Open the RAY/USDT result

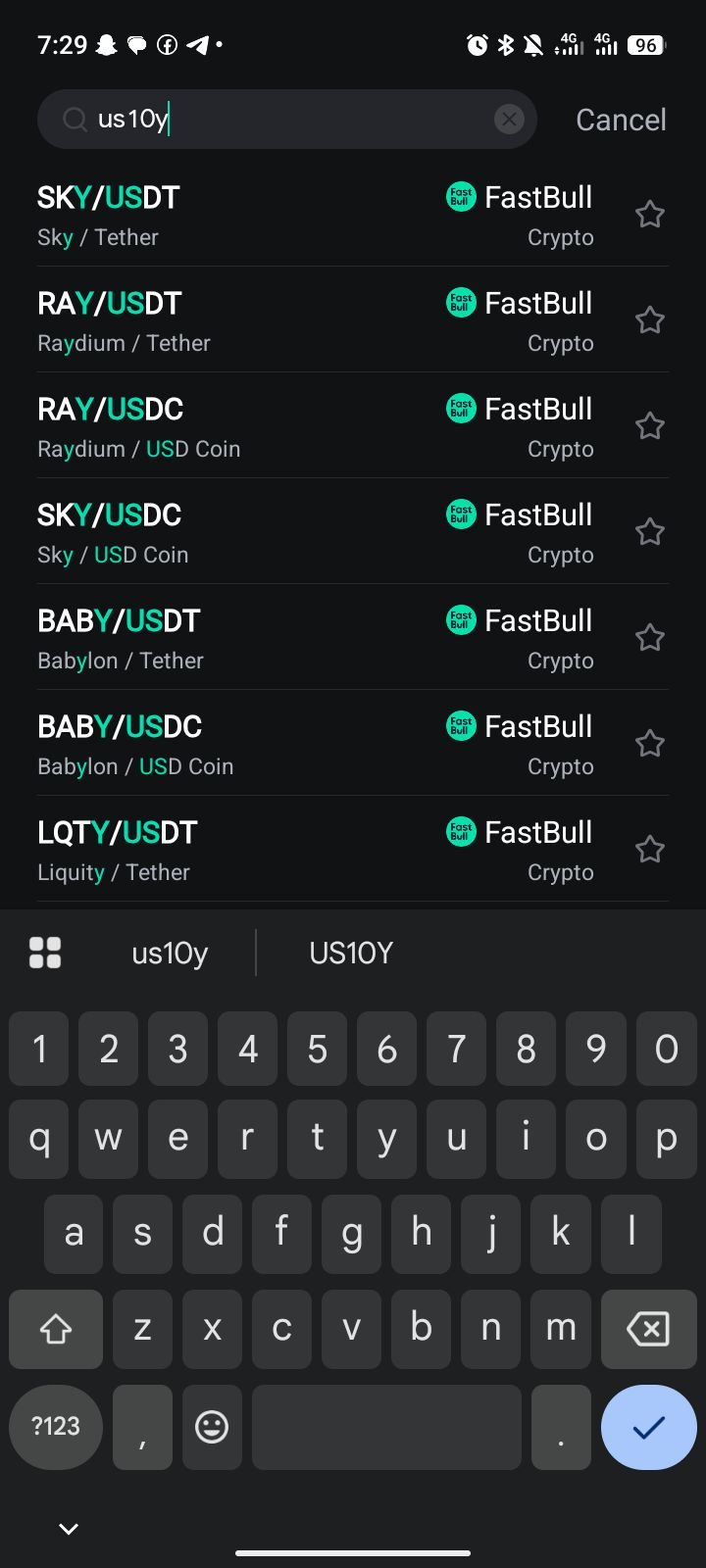click(235, 321)
